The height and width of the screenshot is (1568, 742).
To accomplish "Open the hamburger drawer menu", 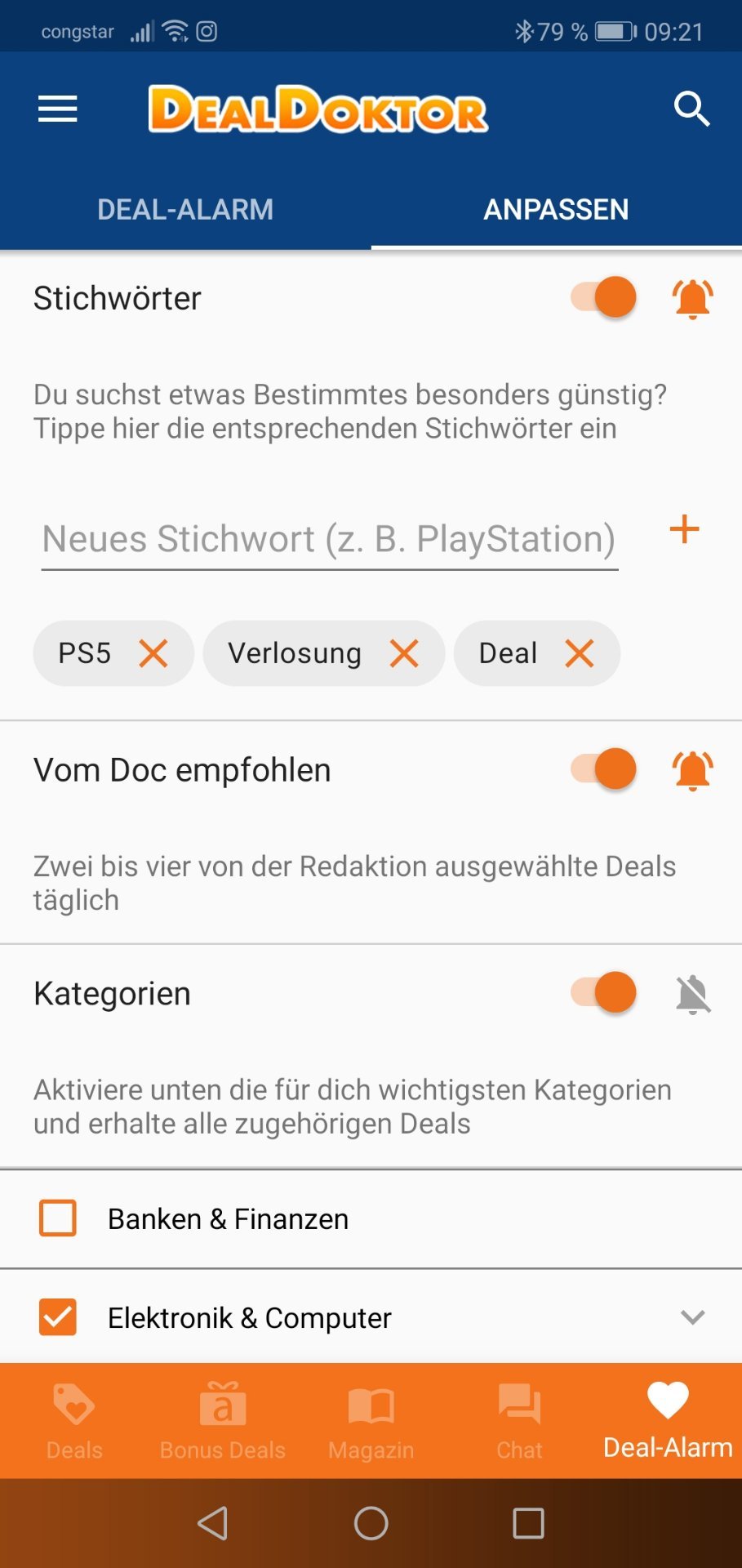I will click(x=57, y=109).
